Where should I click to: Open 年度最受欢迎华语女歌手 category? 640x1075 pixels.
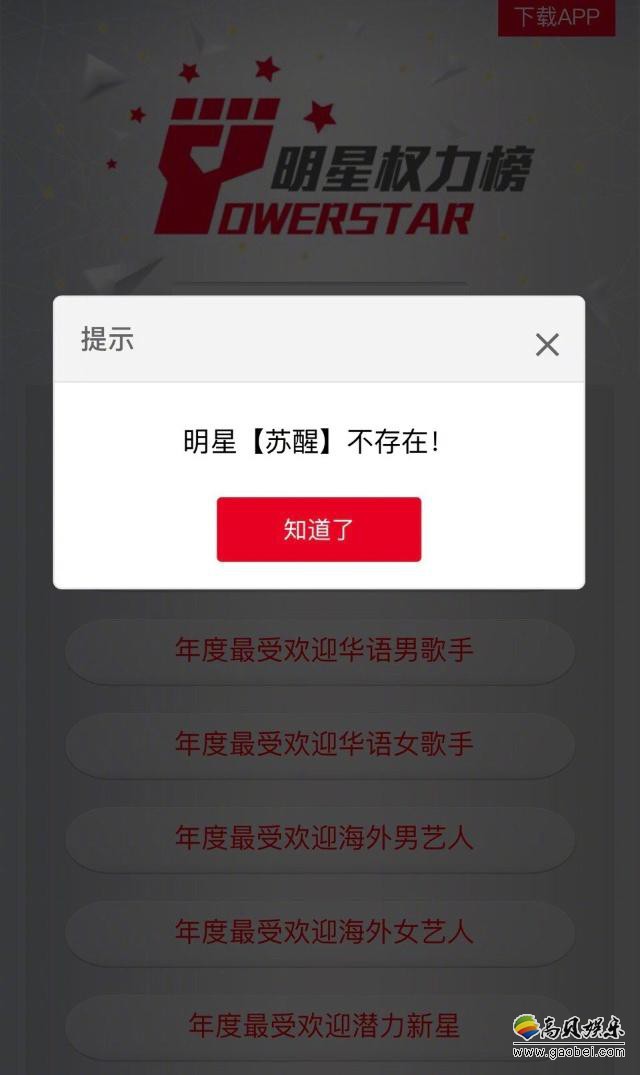320,745
